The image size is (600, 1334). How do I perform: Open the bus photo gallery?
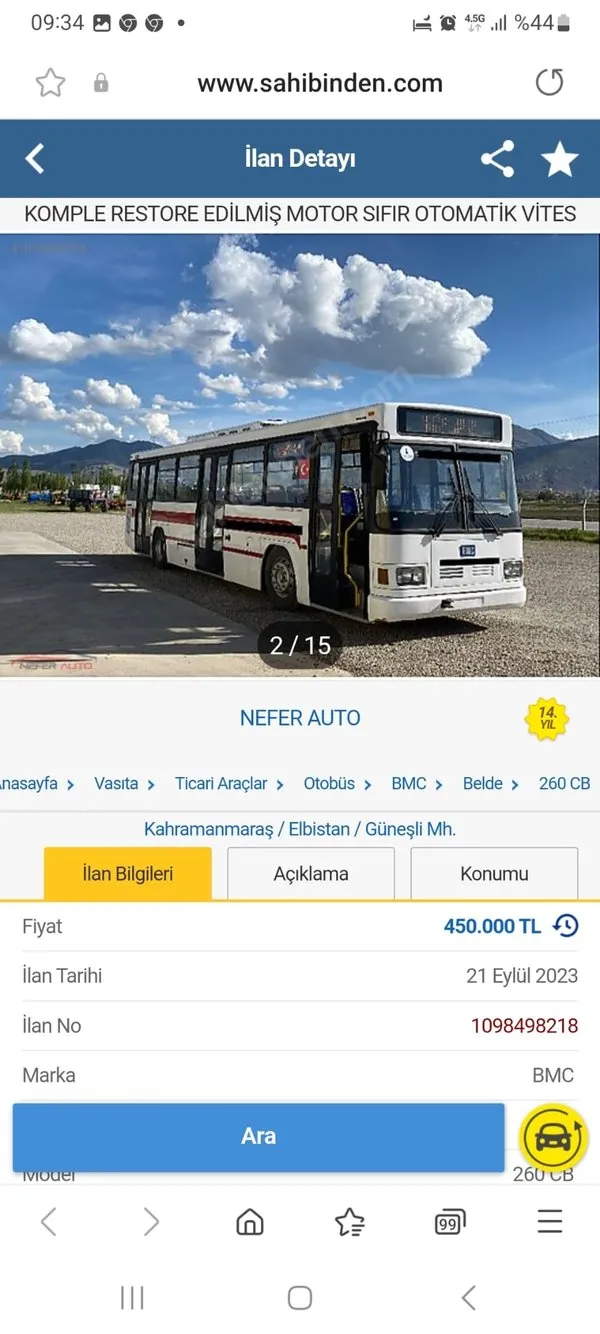300,455
